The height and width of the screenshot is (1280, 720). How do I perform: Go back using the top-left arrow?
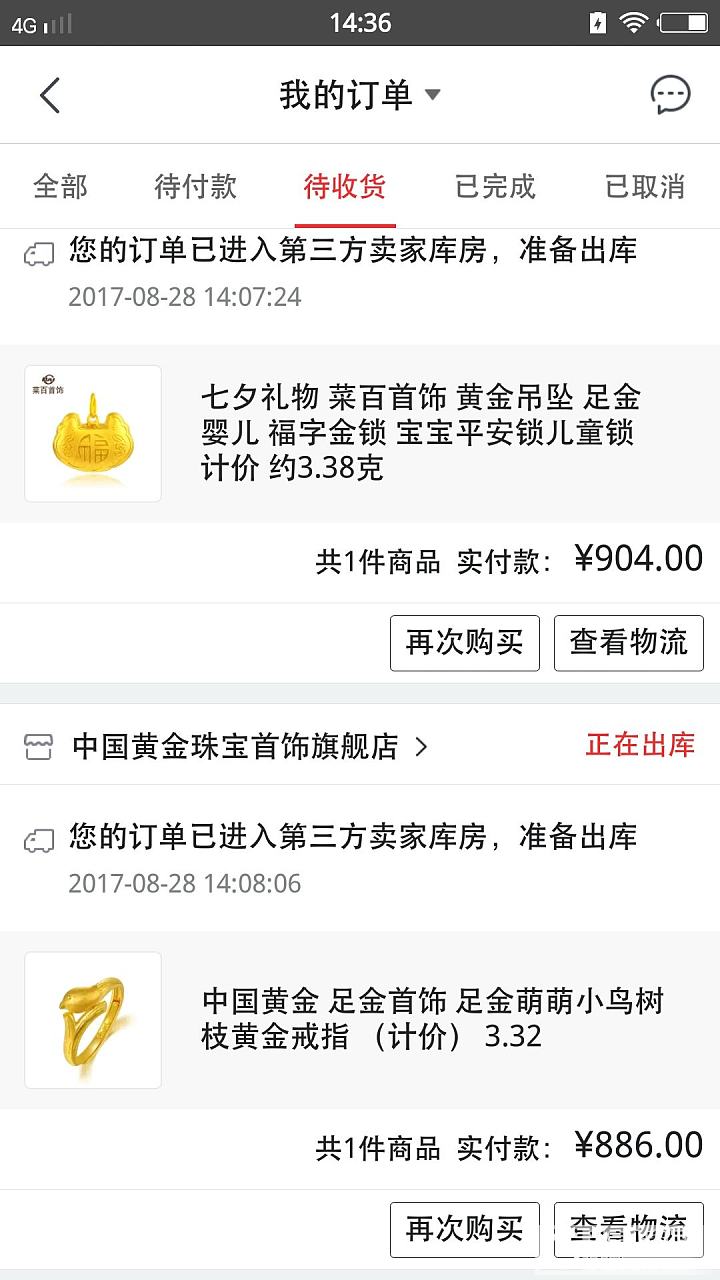click(x=50, y=95)
